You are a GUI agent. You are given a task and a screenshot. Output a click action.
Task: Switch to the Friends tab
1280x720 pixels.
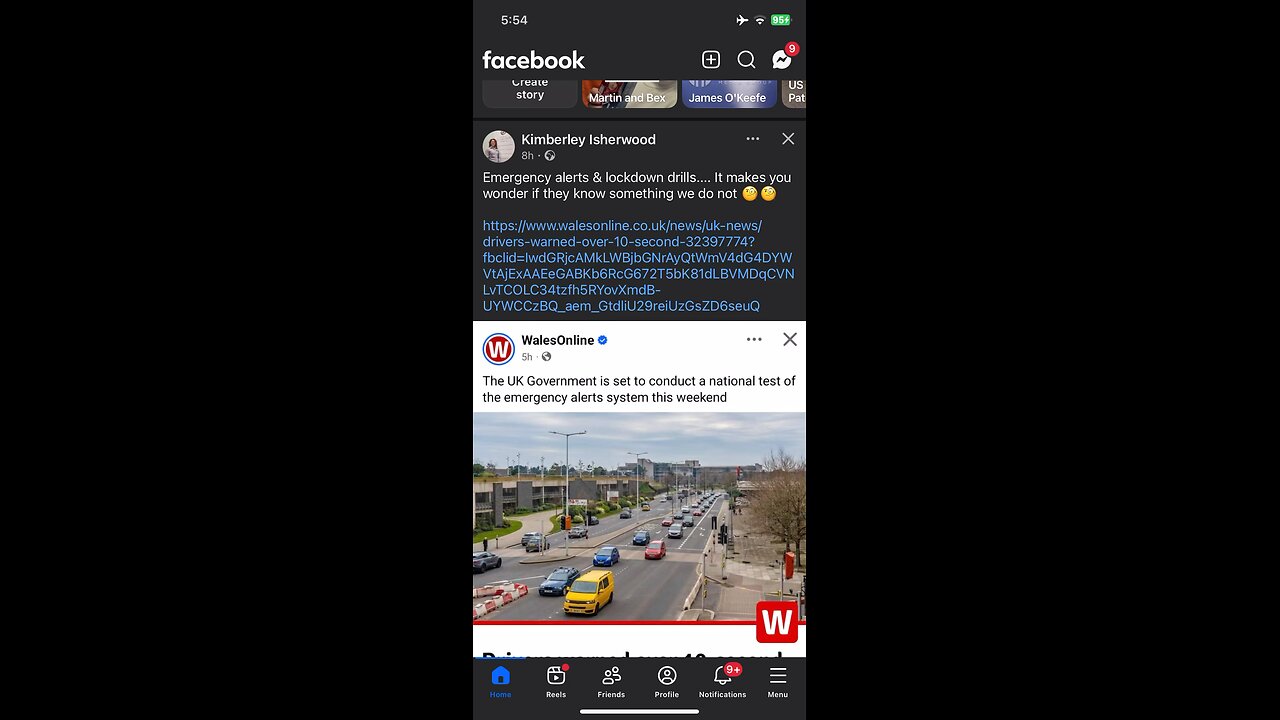[x=611, y=681]
